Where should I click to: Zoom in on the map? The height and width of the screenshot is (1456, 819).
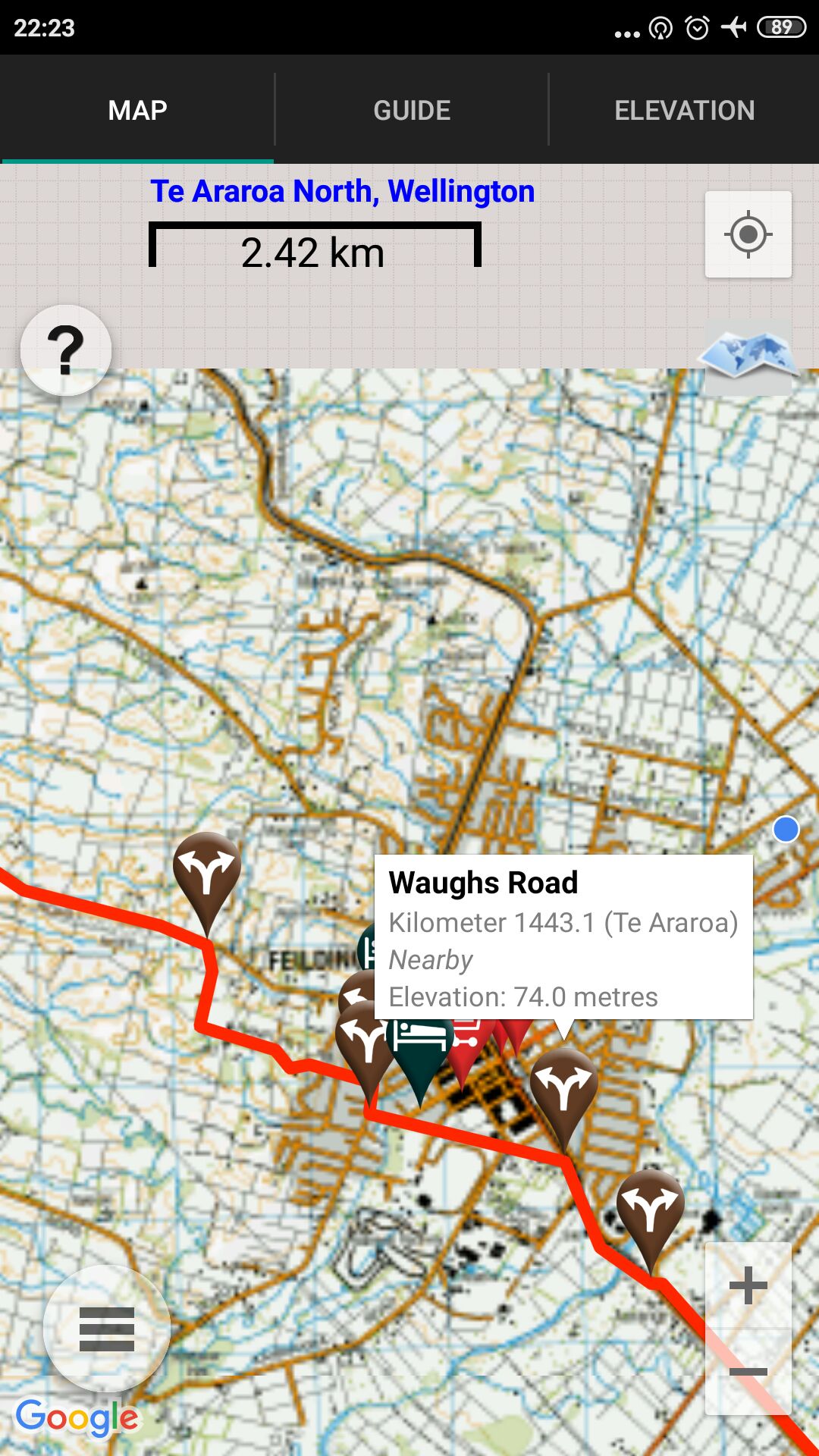tap(748, 1286)
